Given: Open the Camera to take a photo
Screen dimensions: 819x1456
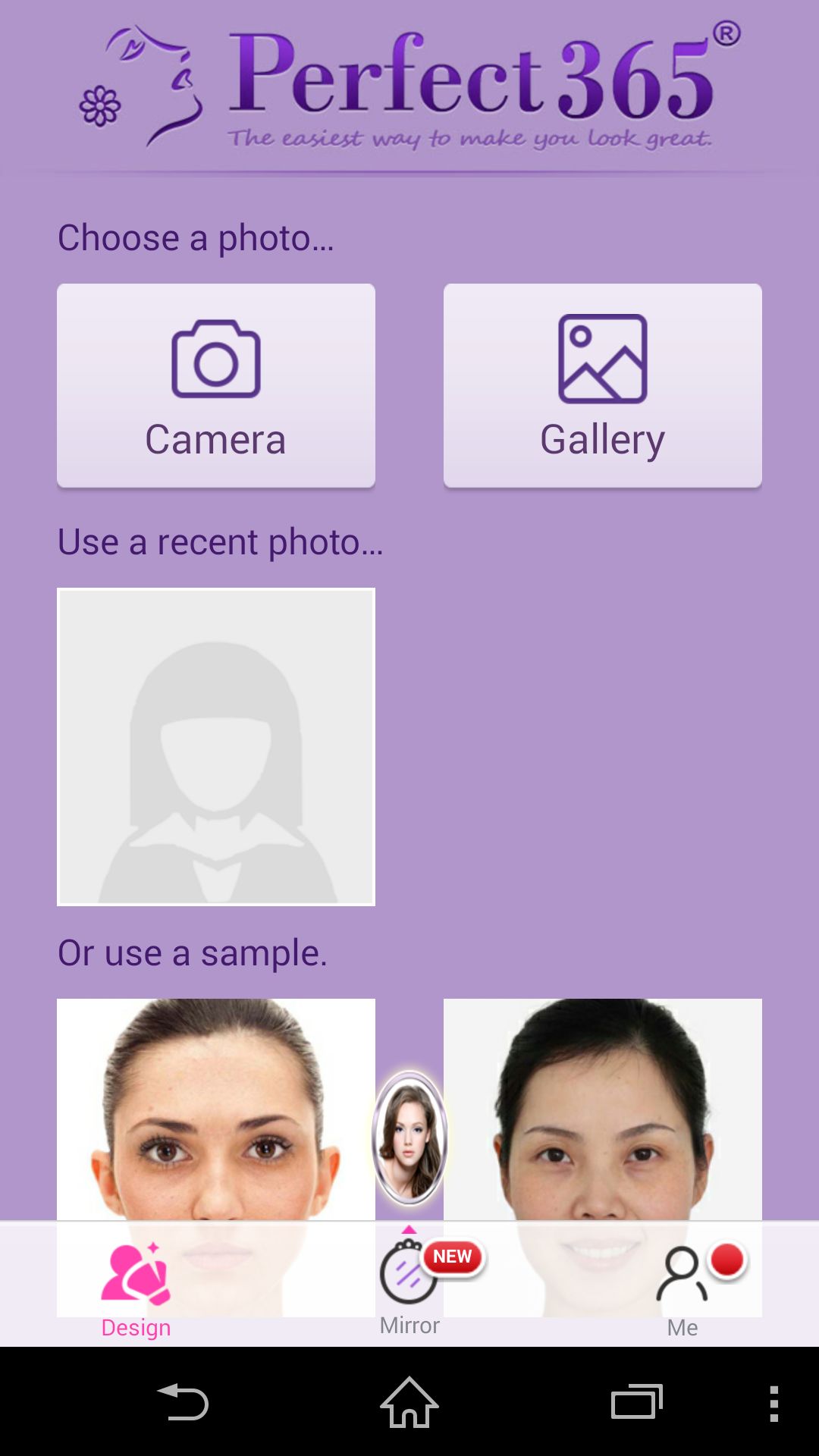Looking at the screenshot, I should click(216, 385).
